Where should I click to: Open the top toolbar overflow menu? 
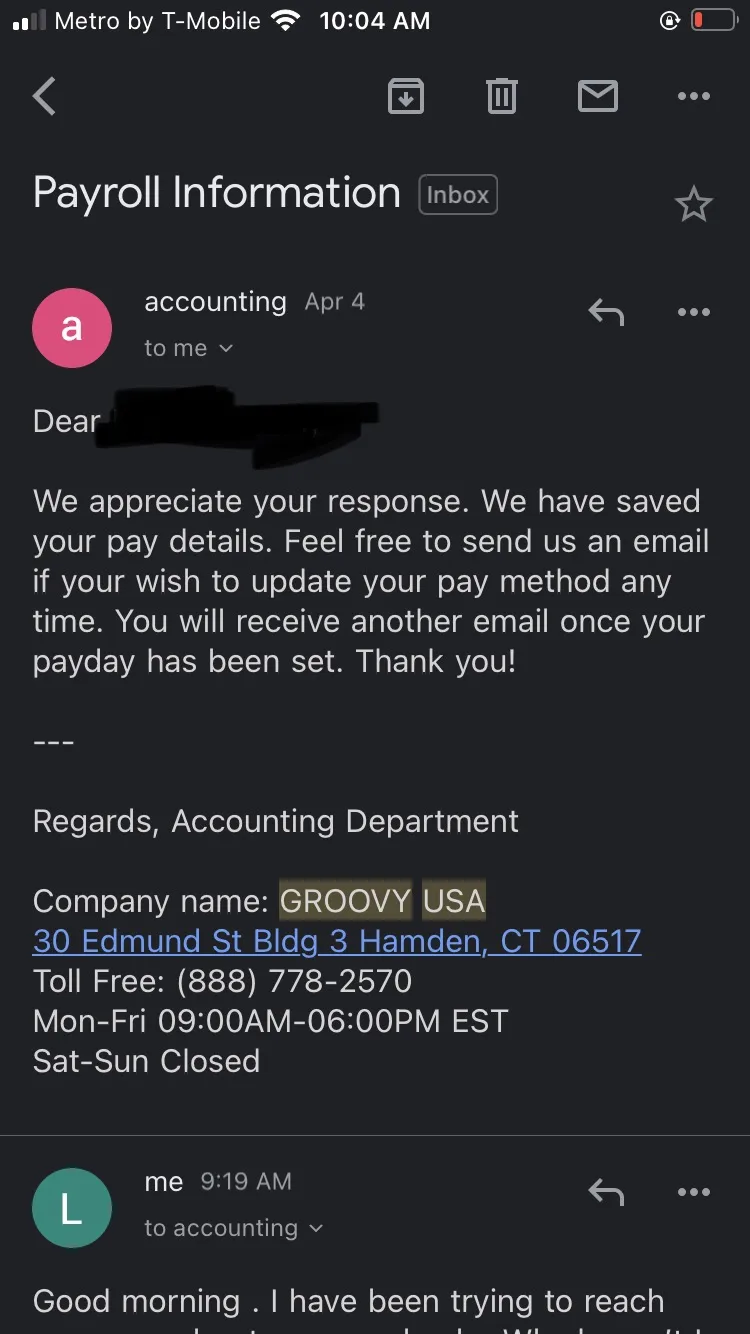(x=693, y=97)
